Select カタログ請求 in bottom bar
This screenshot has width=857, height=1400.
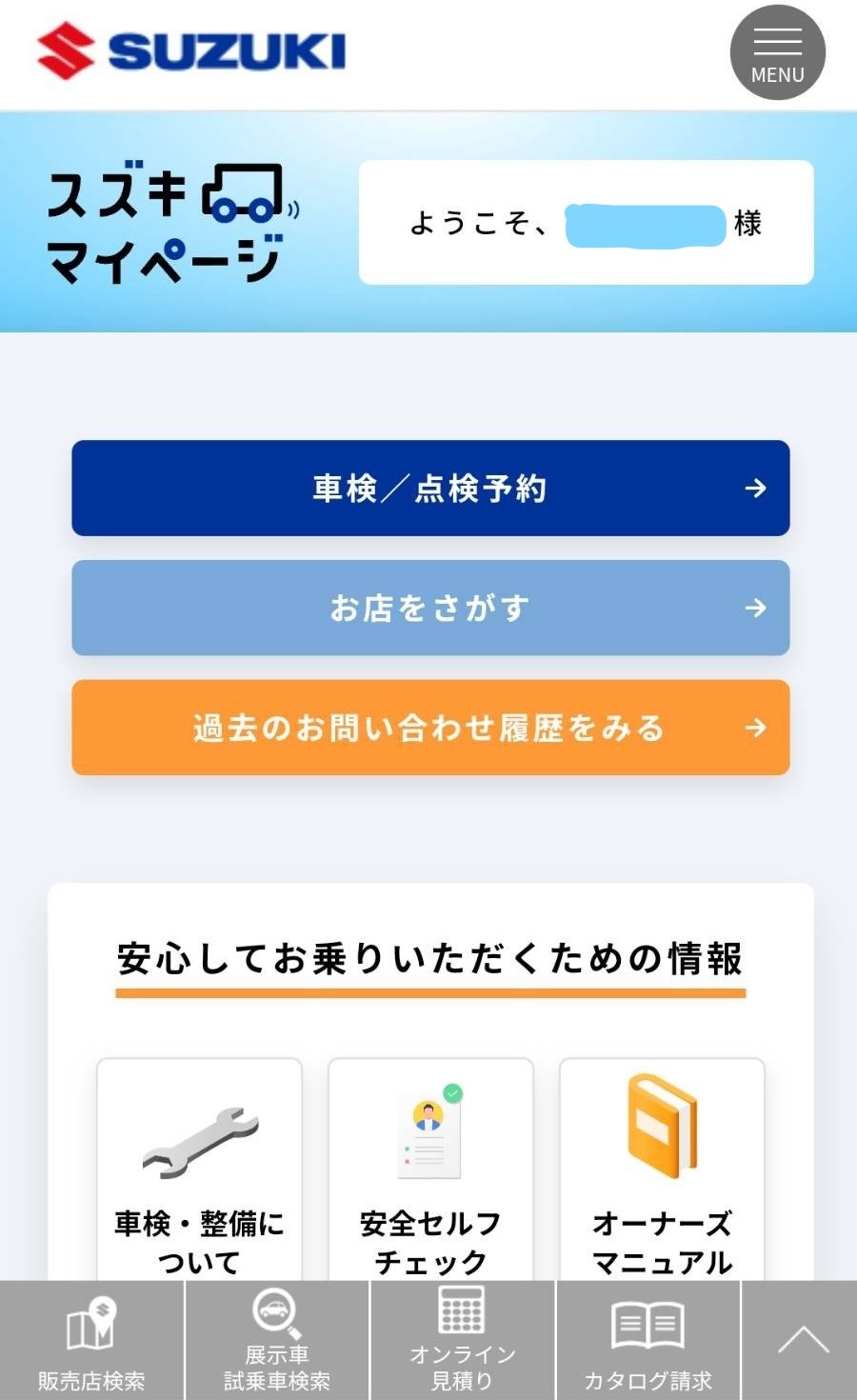[x=648, y=1341]
